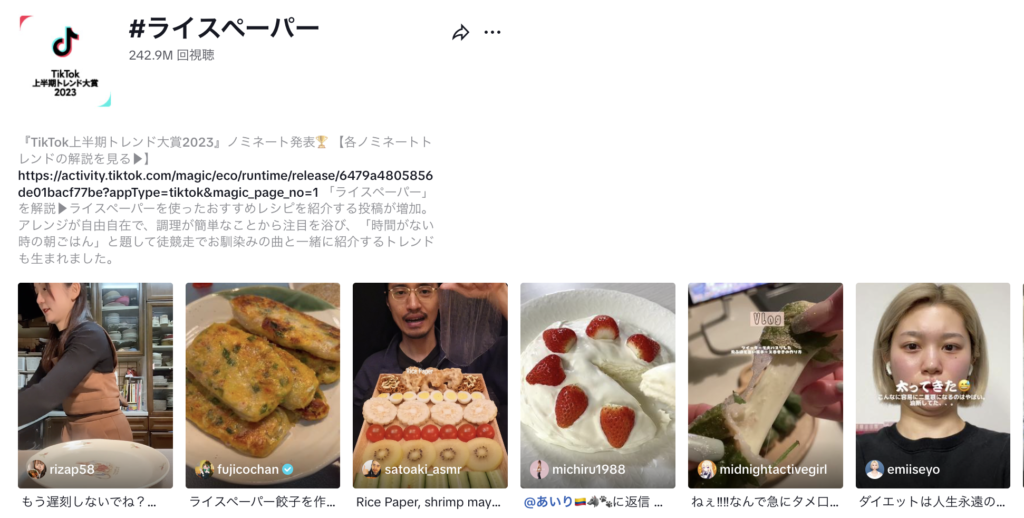This screenshot has width=1024, height=518.
Task: Share the #ライスペーパー hashtag page
Action: [460, 33]
